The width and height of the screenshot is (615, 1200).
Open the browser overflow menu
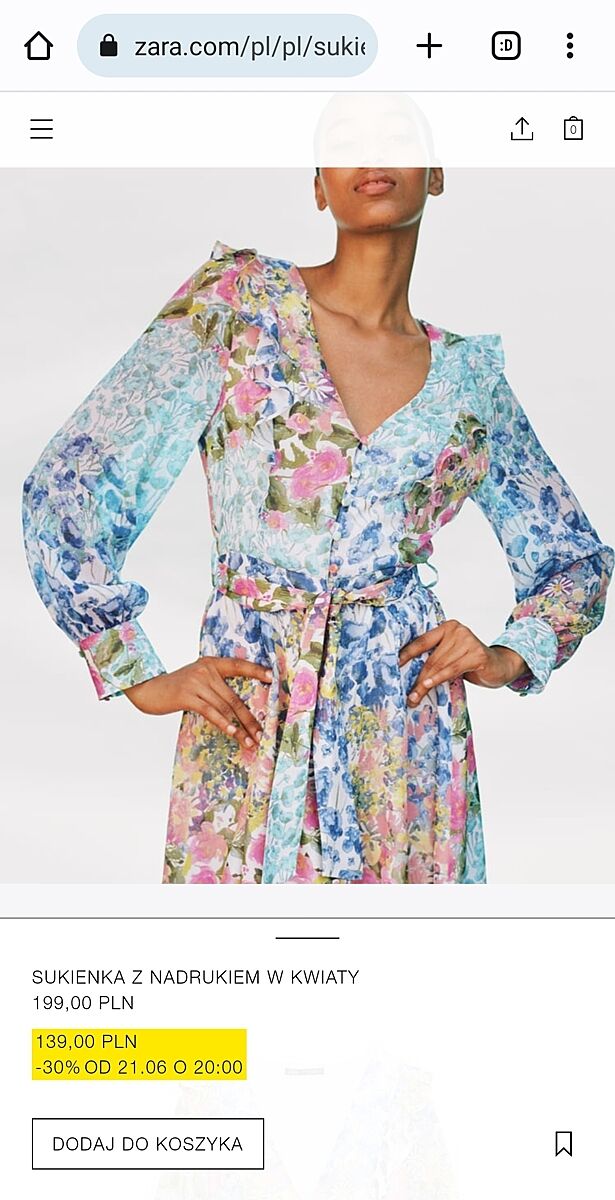point(569,46)
